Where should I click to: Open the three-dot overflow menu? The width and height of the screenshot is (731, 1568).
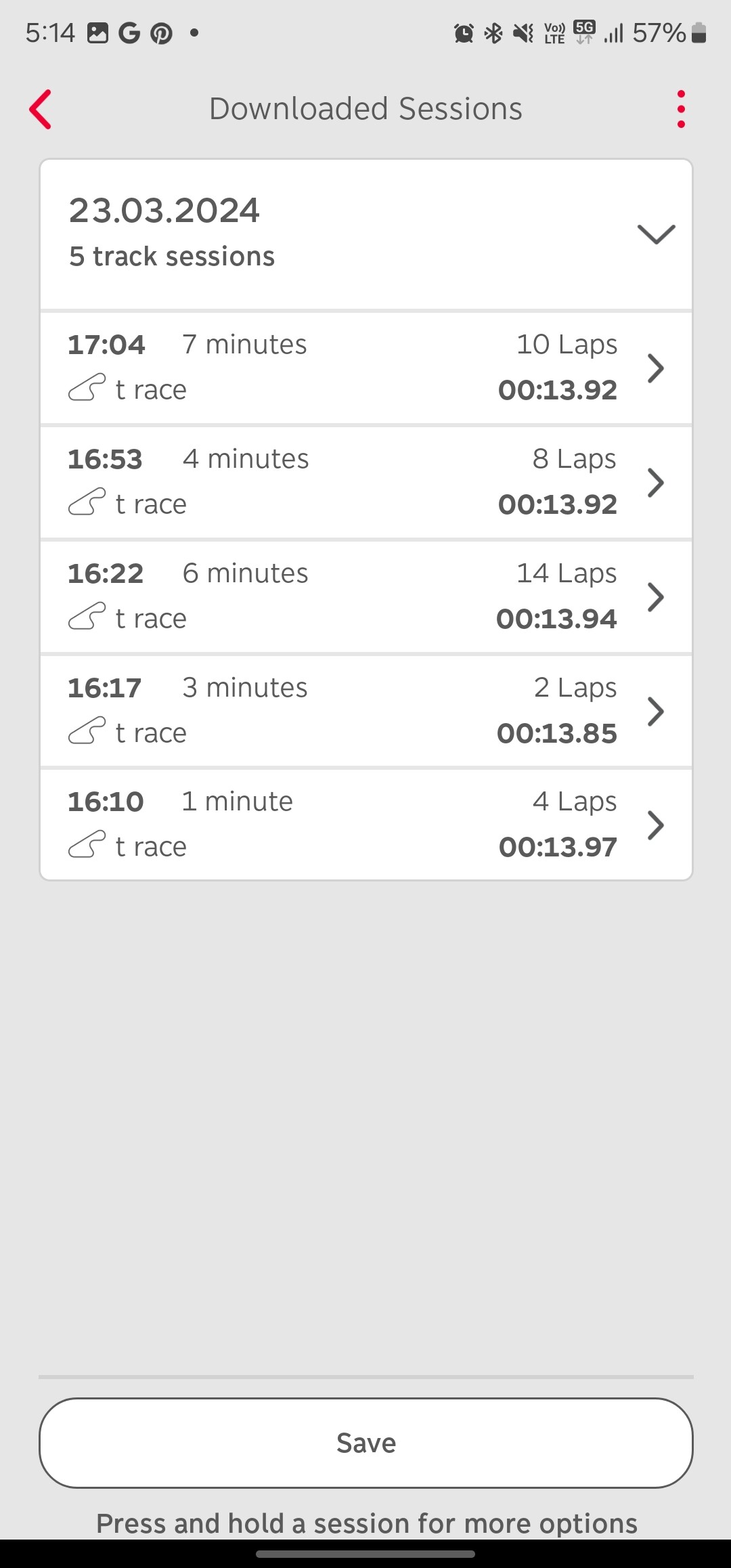tap(681, 109)
